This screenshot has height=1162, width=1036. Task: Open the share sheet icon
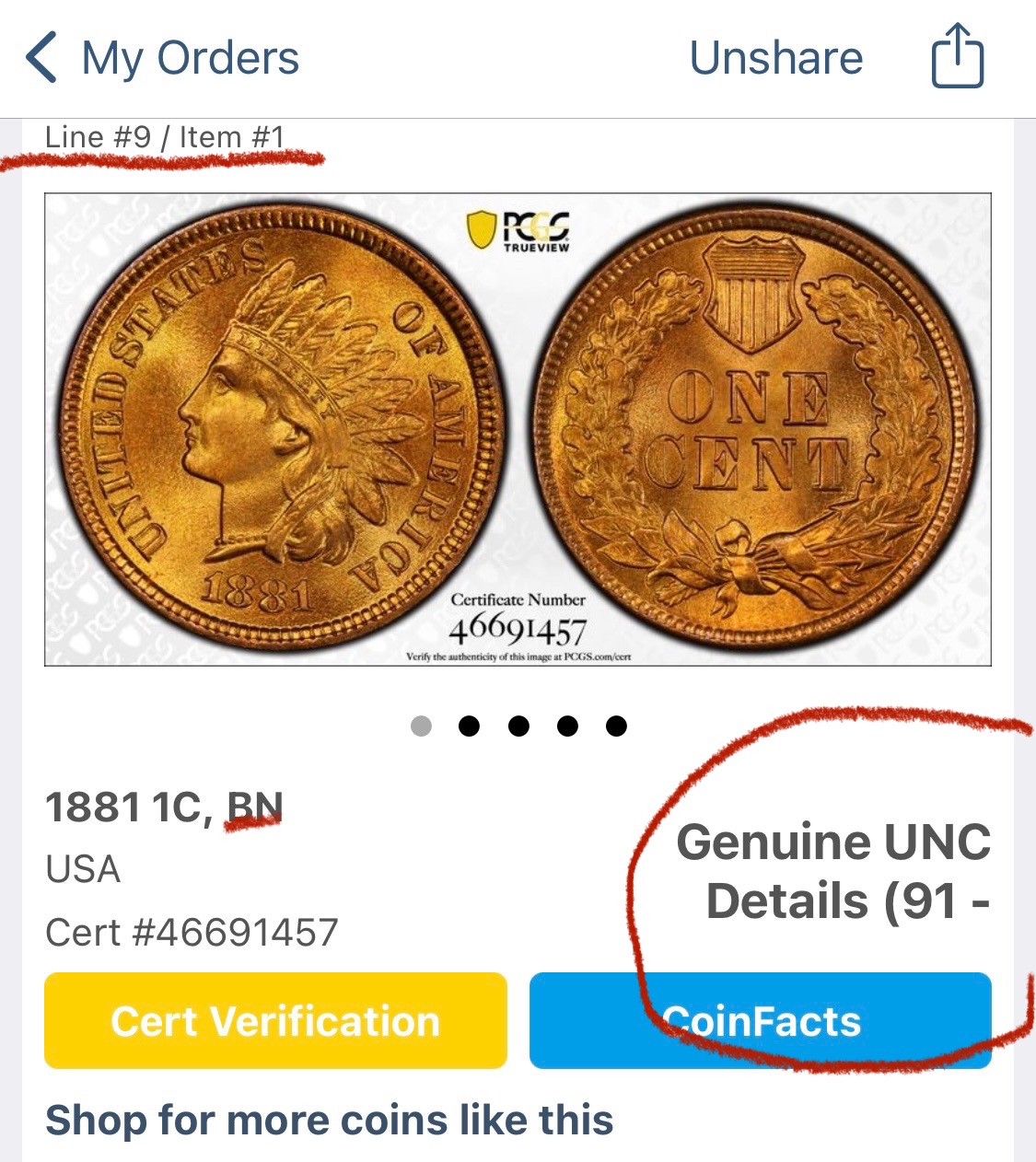click(957, 57)
